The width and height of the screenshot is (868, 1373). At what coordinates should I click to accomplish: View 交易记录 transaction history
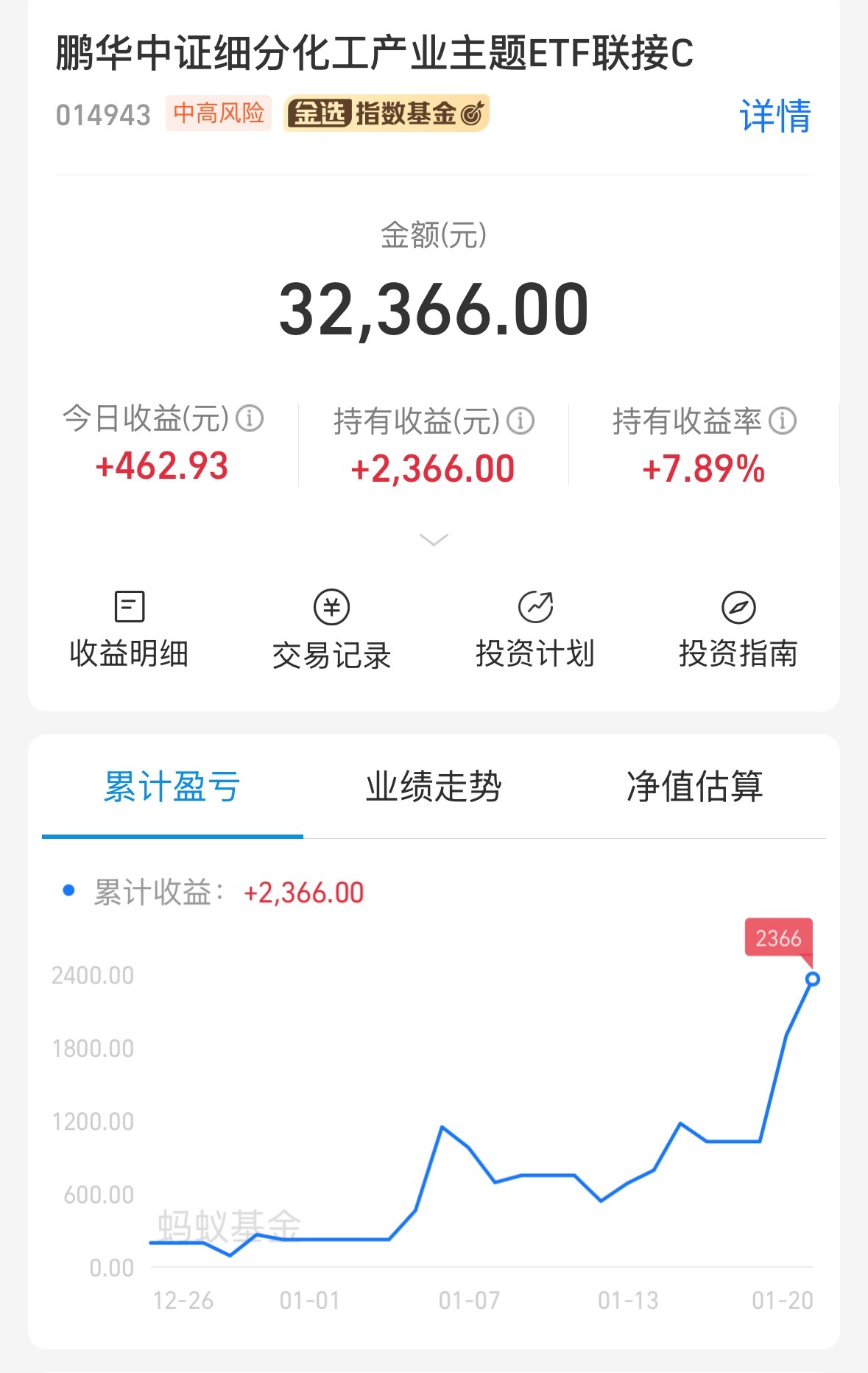(x=331, y=631)
